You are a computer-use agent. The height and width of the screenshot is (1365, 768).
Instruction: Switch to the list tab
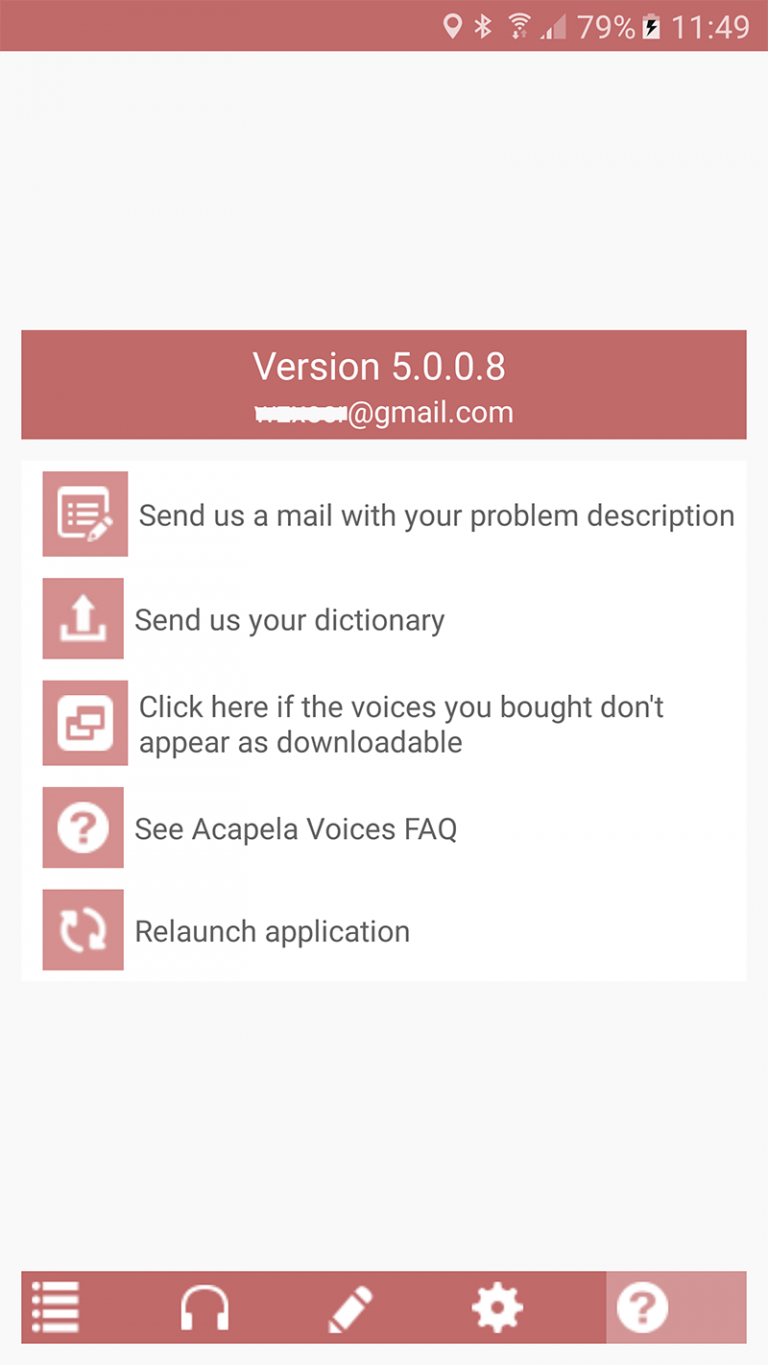(56, 1307)
